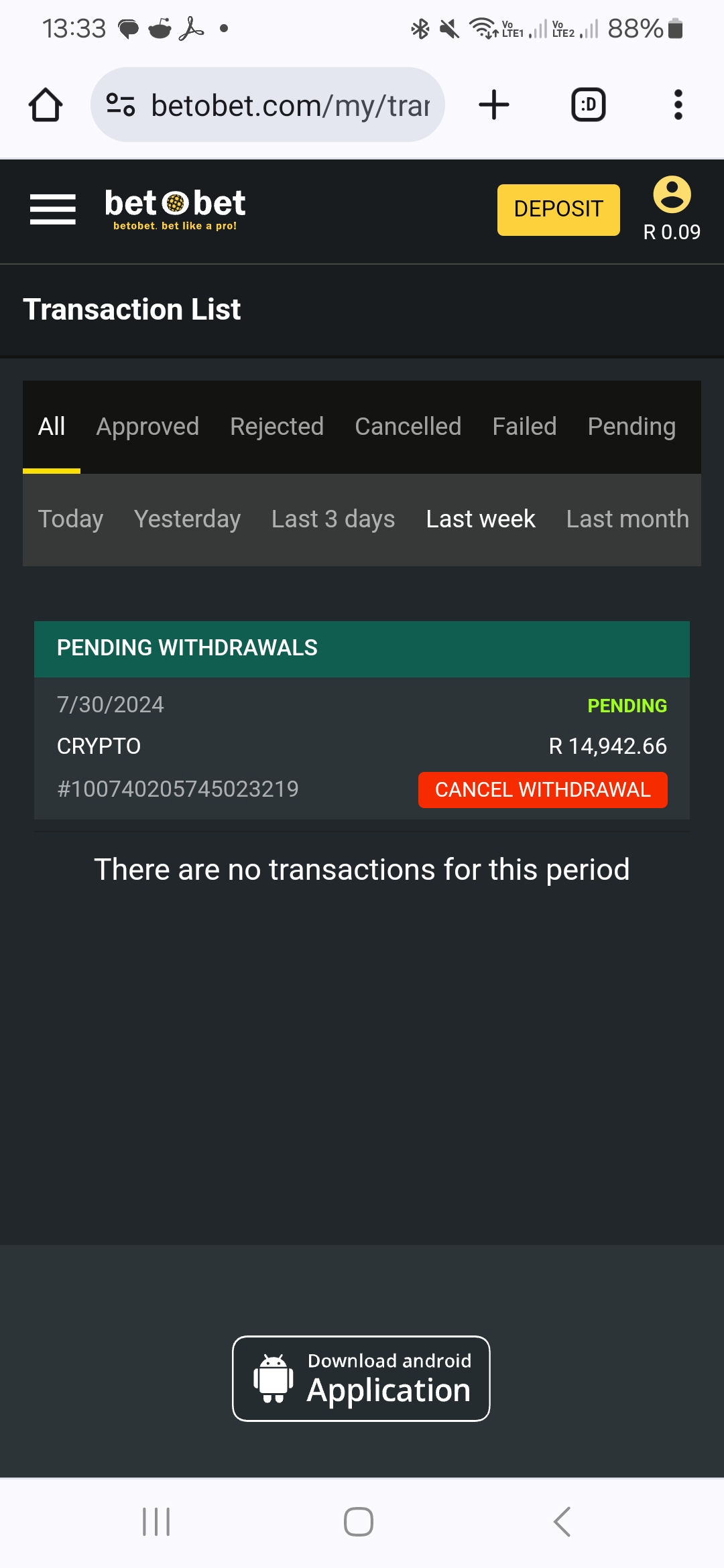Screen dimensions: 724x1568
Task: Select the All transactions tab
Action: 52,427
